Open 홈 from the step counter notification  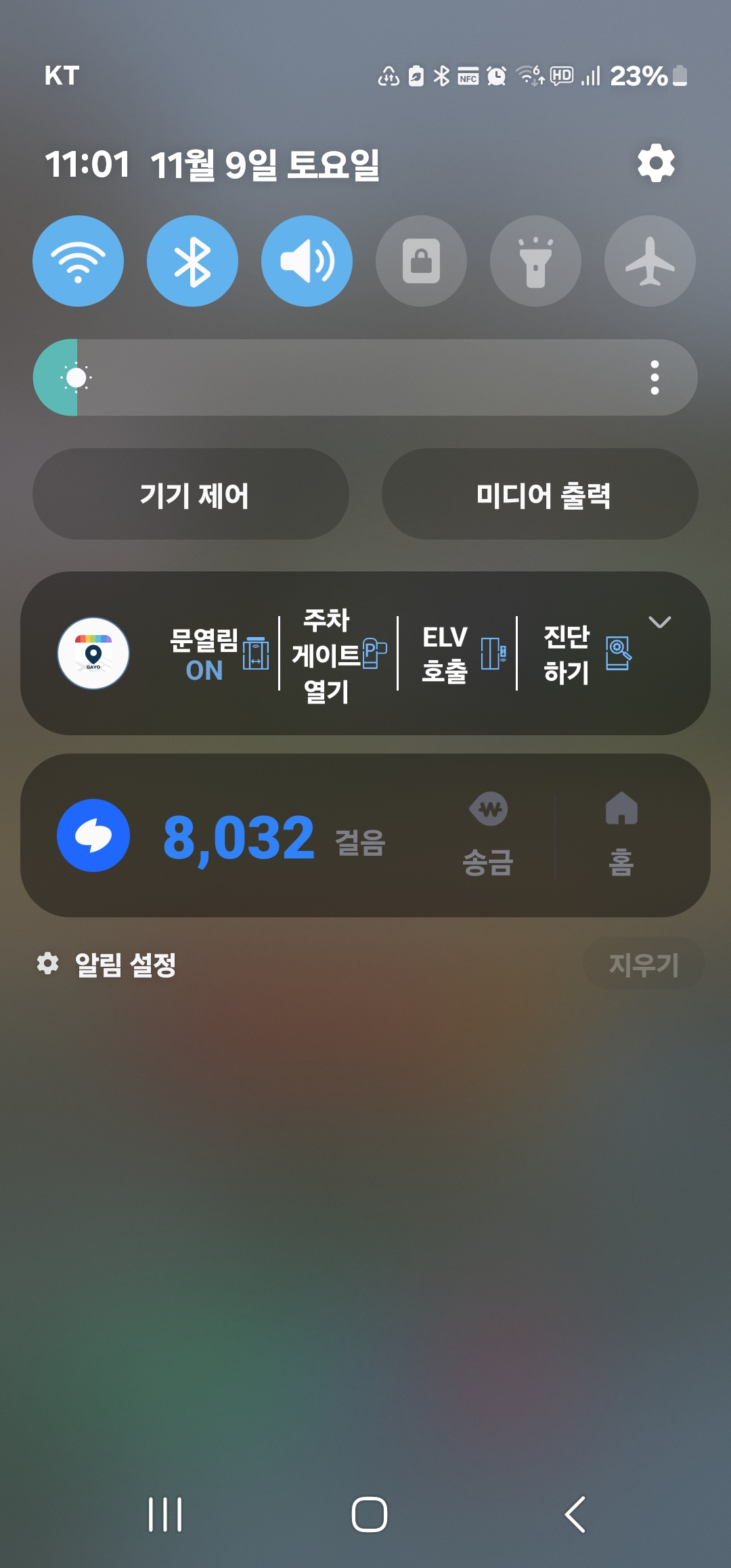click(x=621, y=835)
